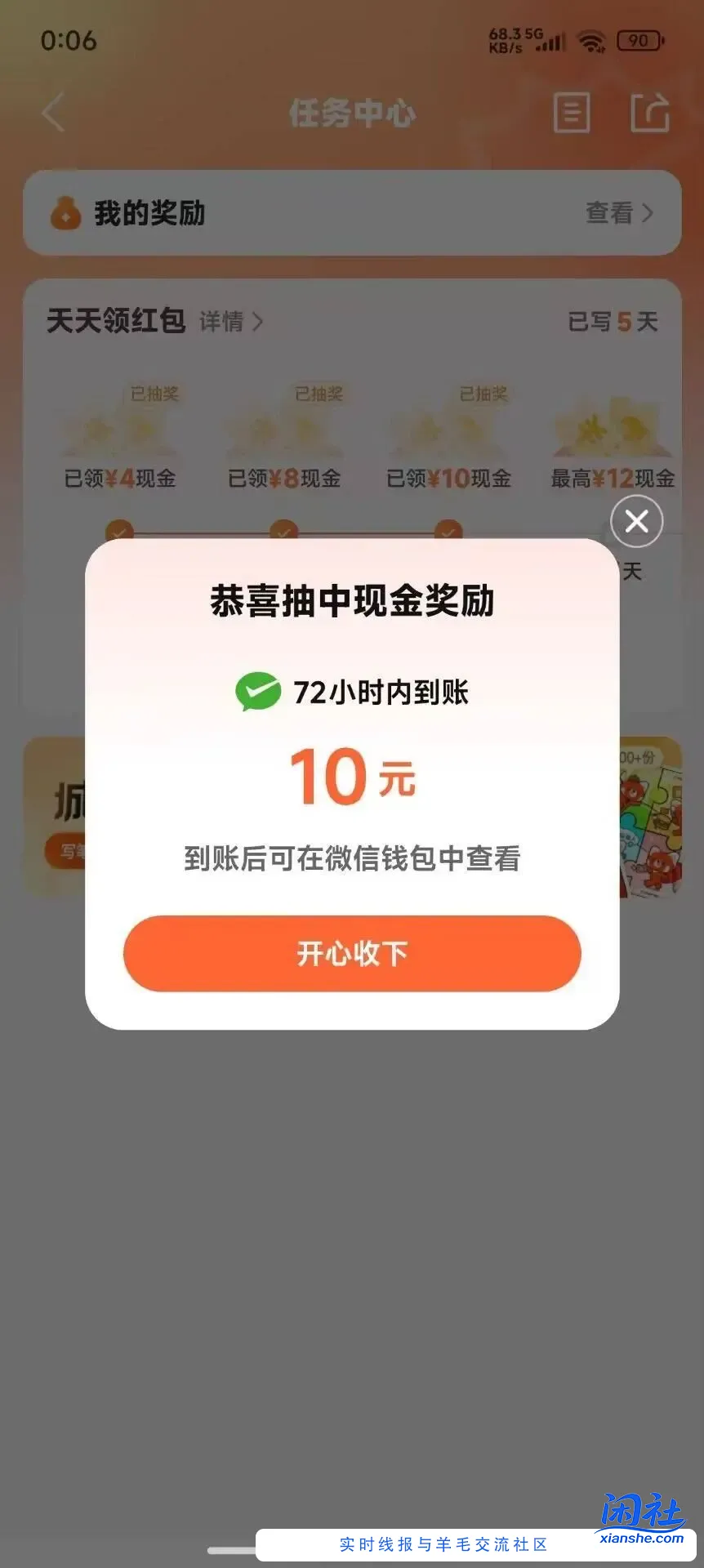Image resolution: width=704 pixels, height=1568 pixels.
Task: Open the 我的奖励 card
Action: pos(352,213)
